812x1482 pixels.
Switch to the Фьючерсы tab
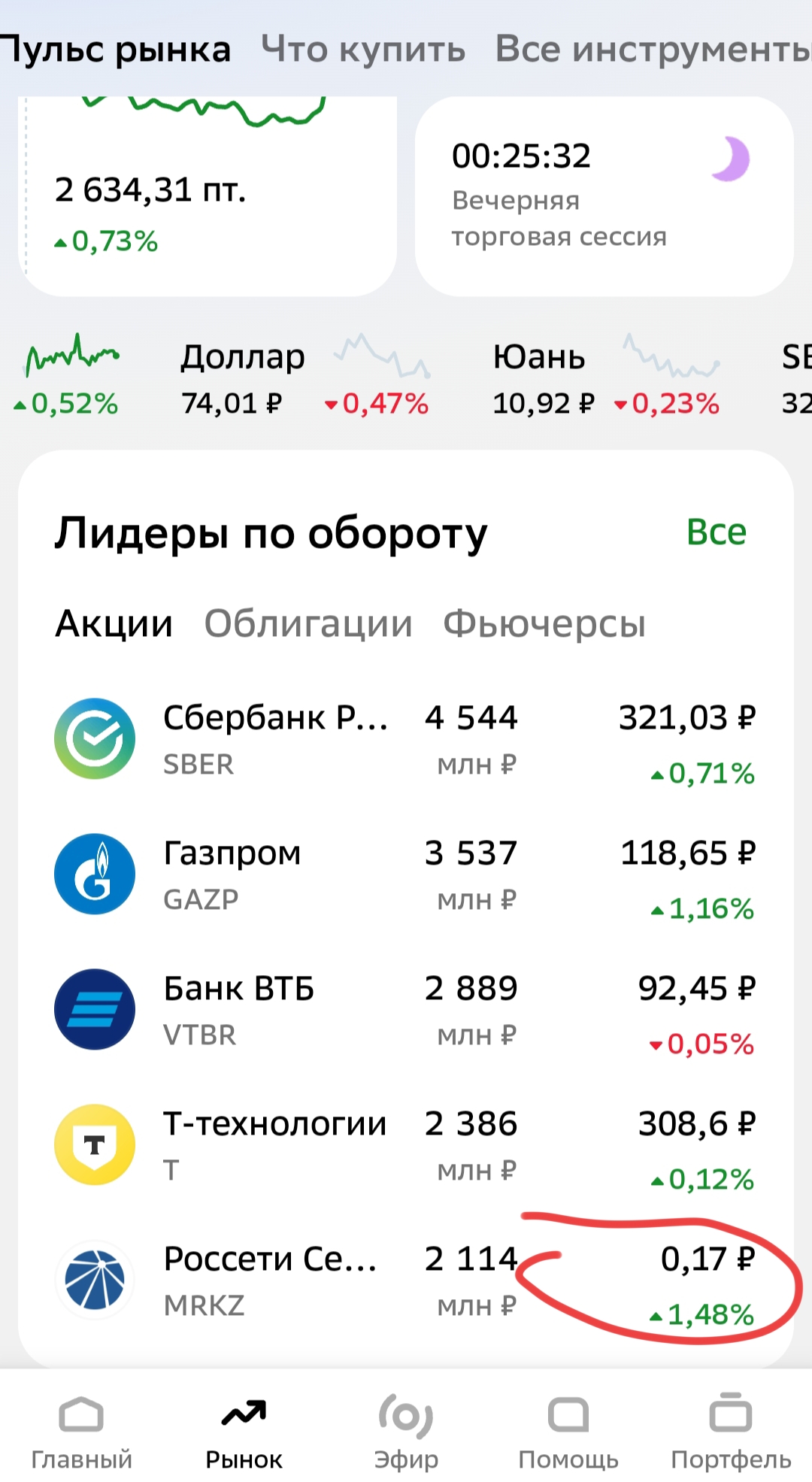(544, 623)
